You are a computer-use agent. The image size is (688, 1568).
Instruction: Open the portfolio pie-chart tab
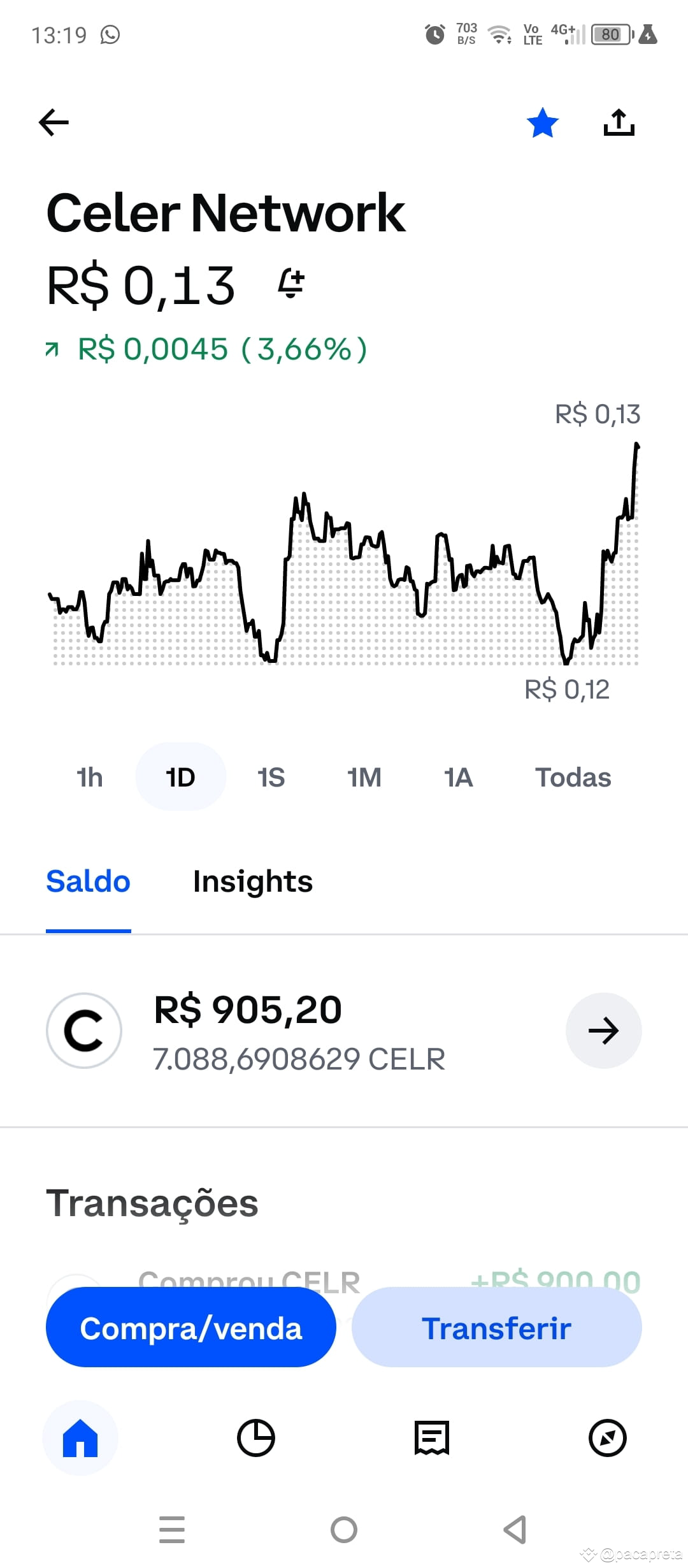[x=256, y=1439]
